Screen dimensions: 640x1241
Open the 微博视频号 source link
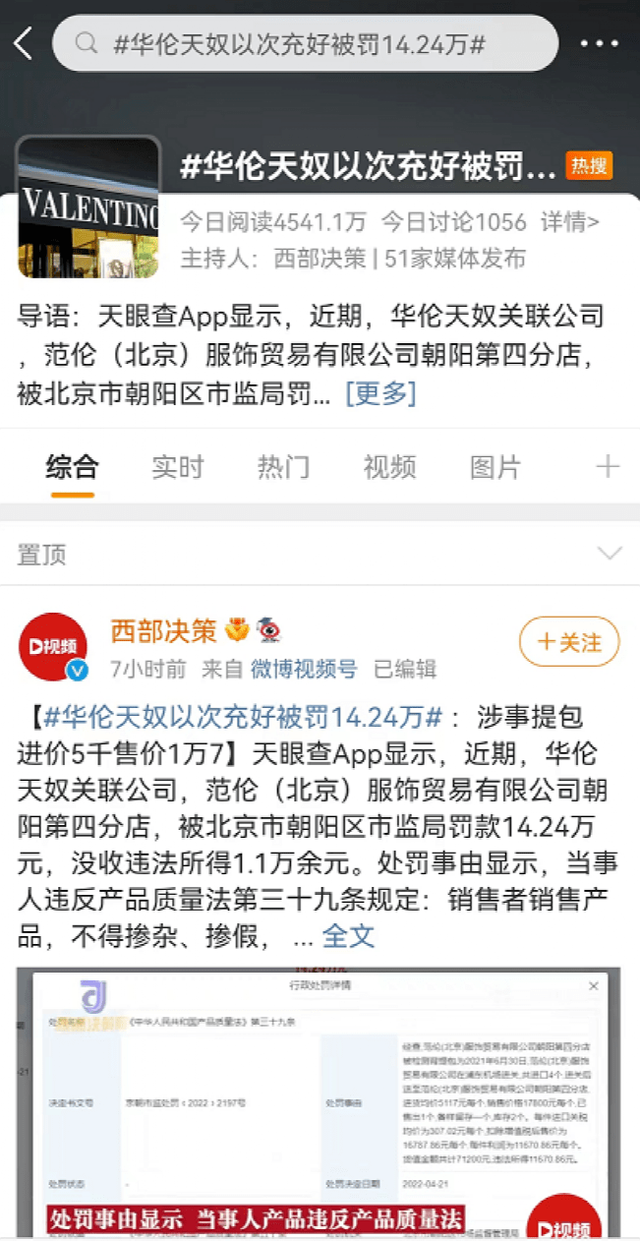click(303, 669)
